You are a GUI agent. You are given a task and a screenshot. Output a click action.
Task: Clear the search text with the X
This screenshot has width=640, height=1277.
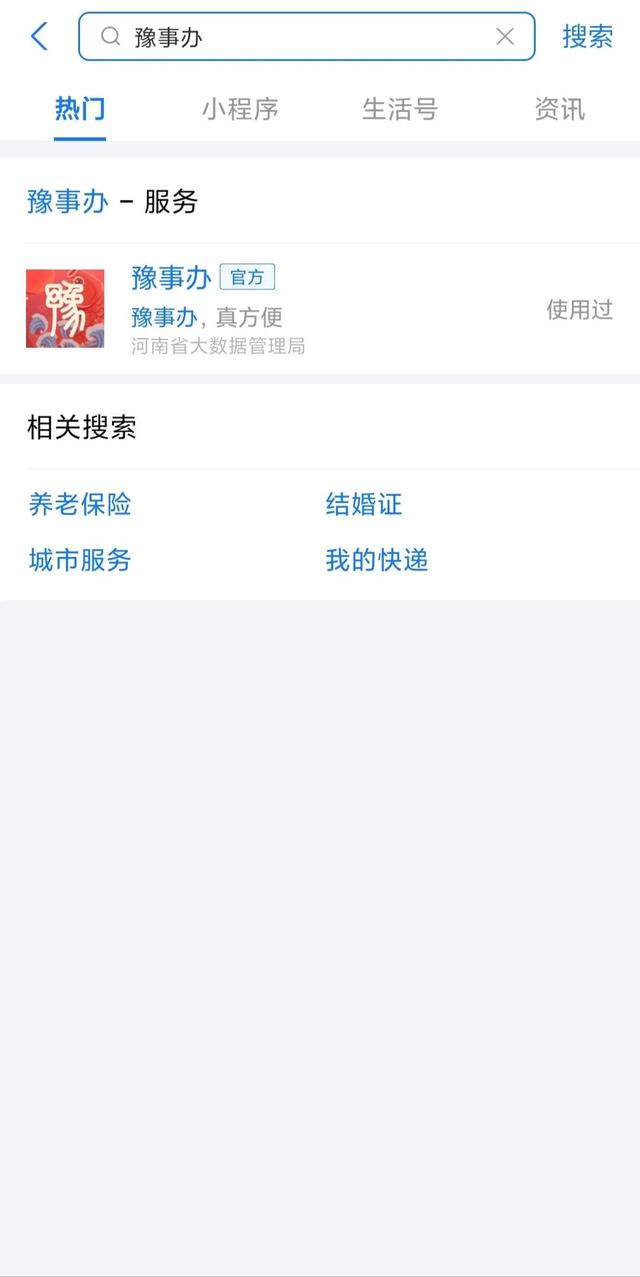coord(505,37)
